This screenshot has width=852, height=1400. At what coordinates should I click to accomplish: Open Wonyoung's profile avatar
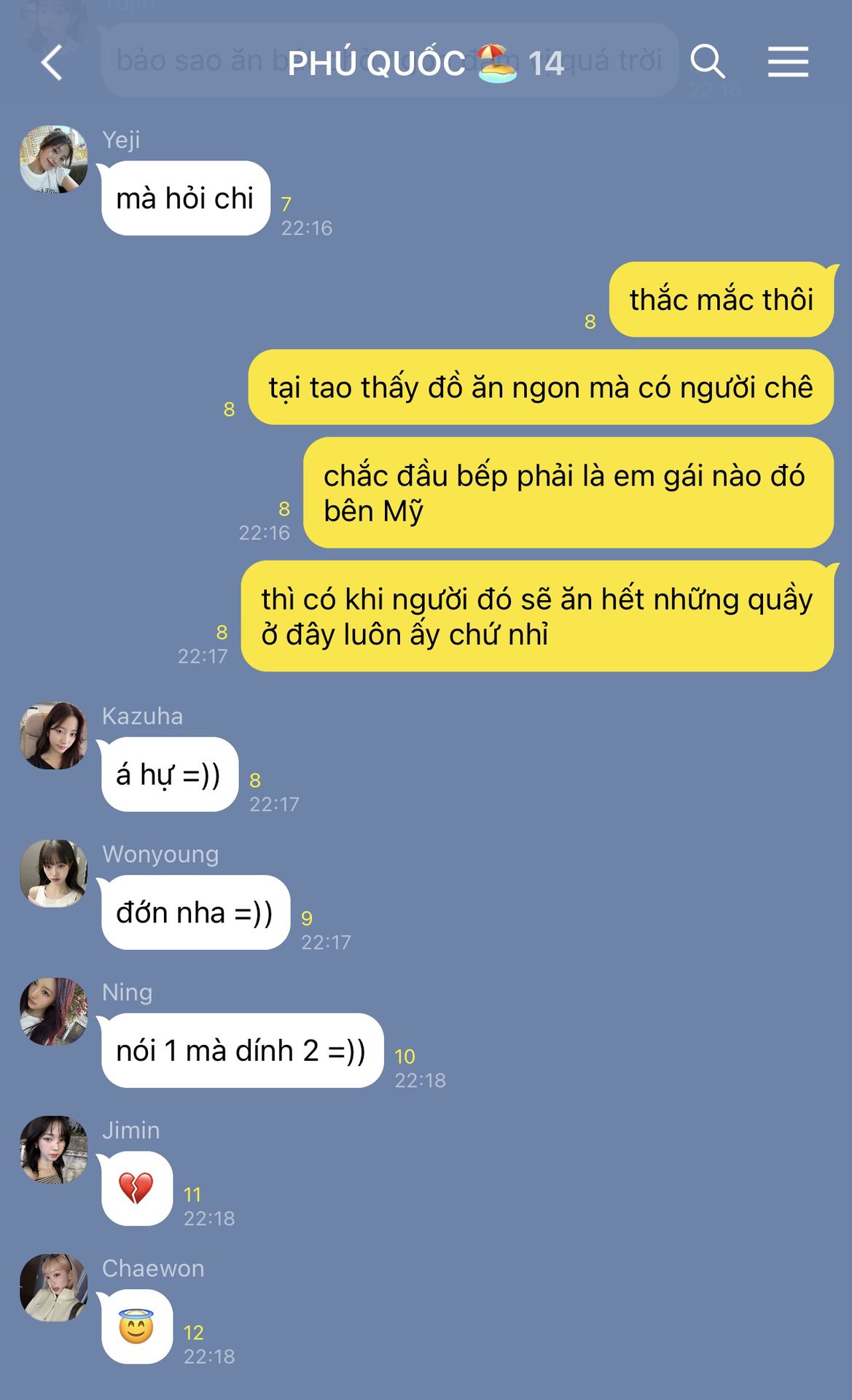tap(53, 873)
